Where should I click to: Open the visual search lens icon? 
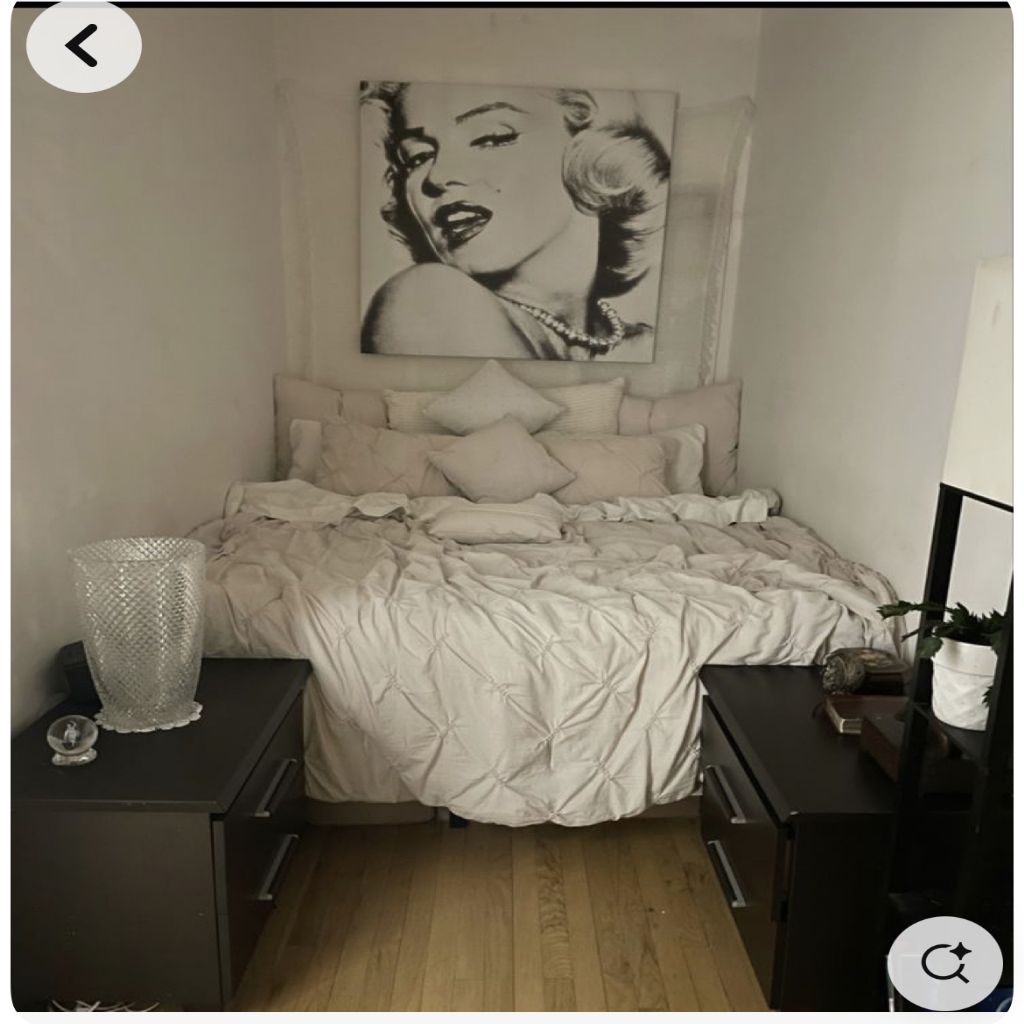(944, 963)
